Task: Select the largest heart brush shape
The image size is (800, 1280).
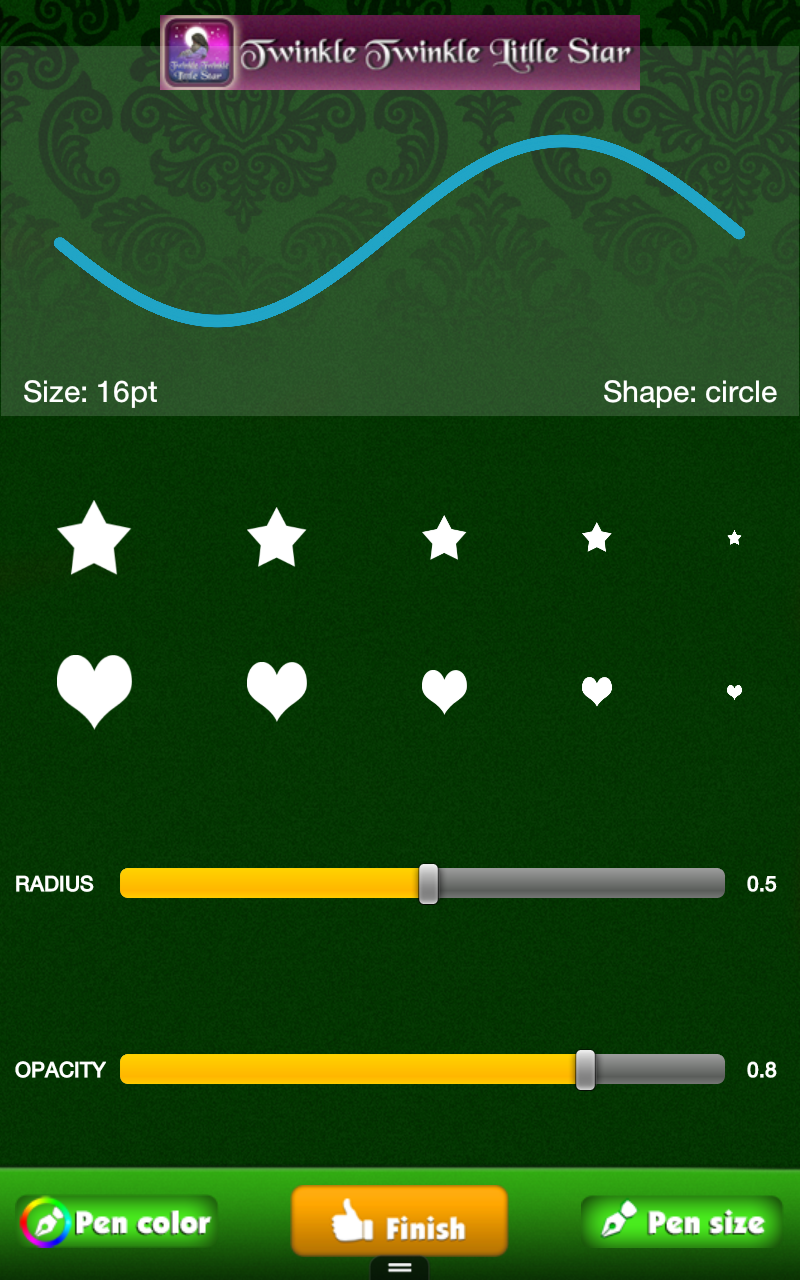Action: point(94,690)
